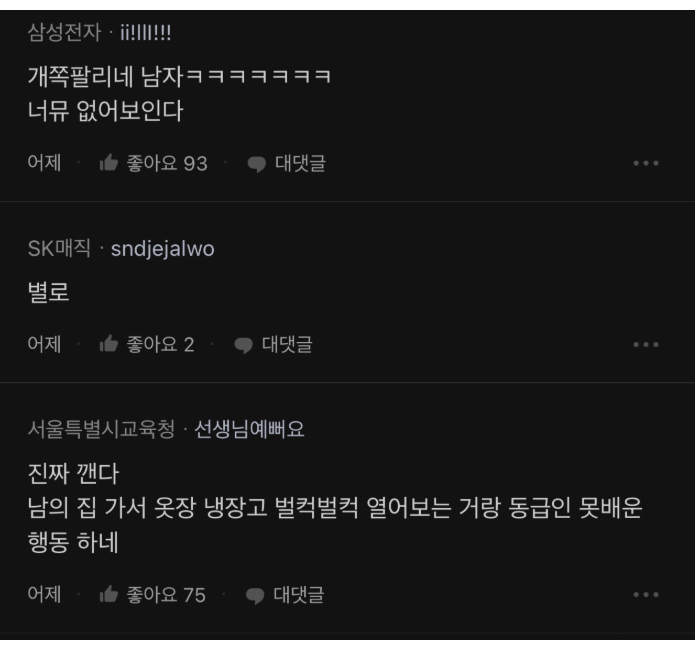Viewport: 695px width, 672px height.
Task: Like the comment by sndjejalwo
Action: [x=146, y=345]
